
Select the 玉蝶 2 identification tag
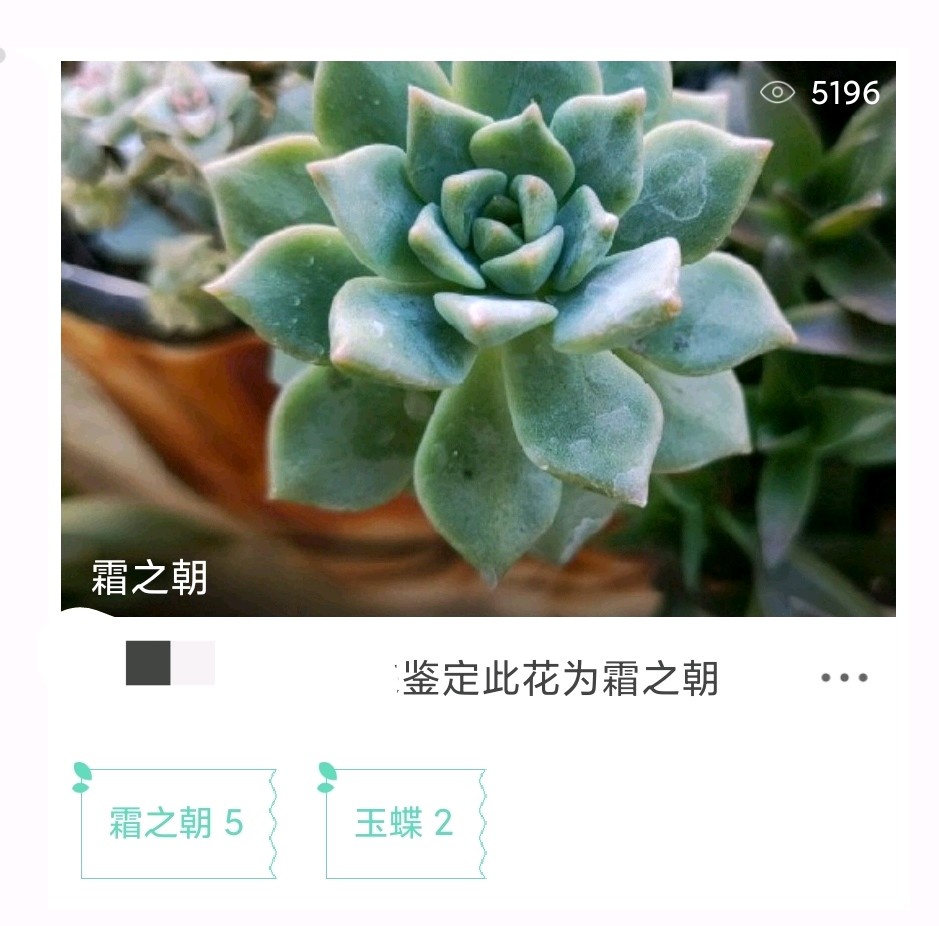coord(404,823)
